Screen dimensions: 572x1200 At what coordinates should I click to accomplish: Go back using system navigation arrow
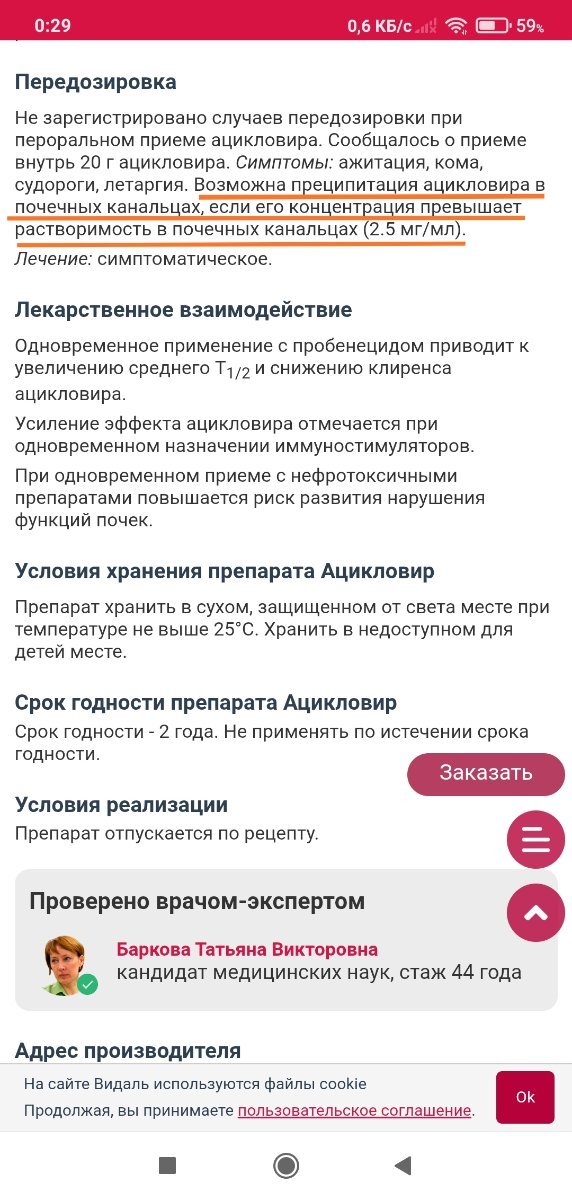[x=403, y=1165]
